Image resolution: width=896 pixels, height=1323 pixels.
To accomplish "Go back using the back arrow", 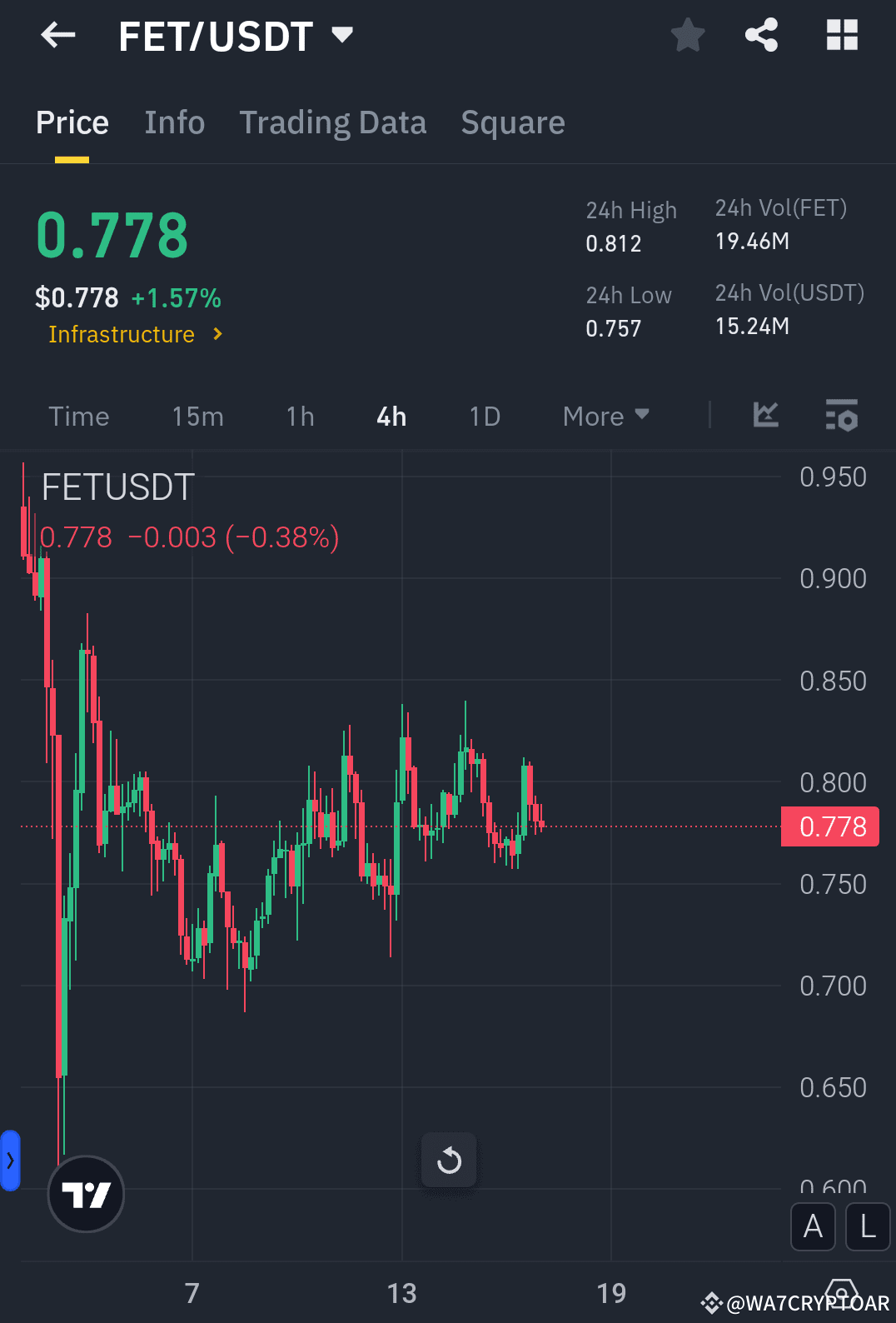I will (57, 35).
